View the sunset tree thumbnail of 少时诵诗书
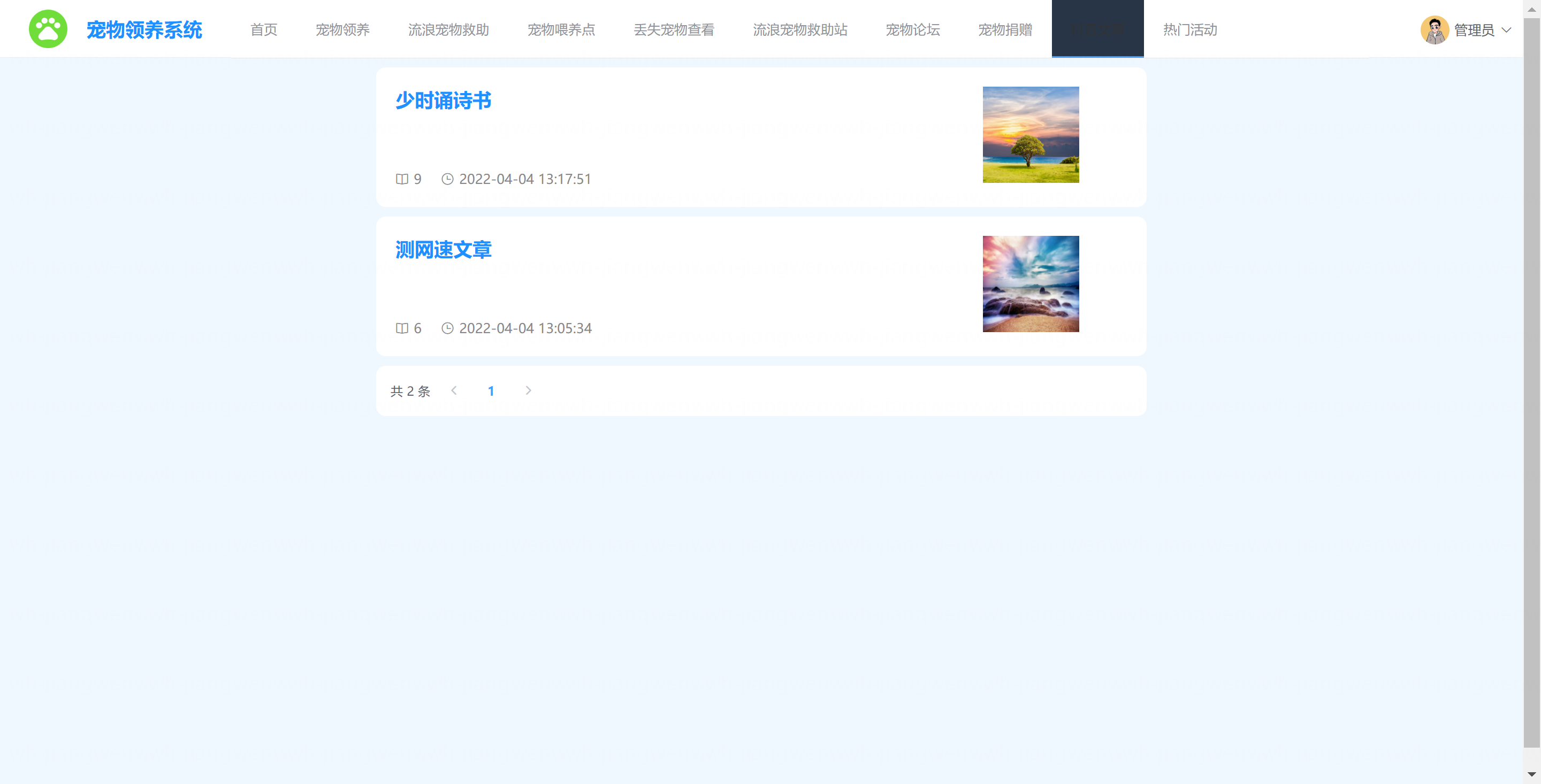 click(1030, 135)
